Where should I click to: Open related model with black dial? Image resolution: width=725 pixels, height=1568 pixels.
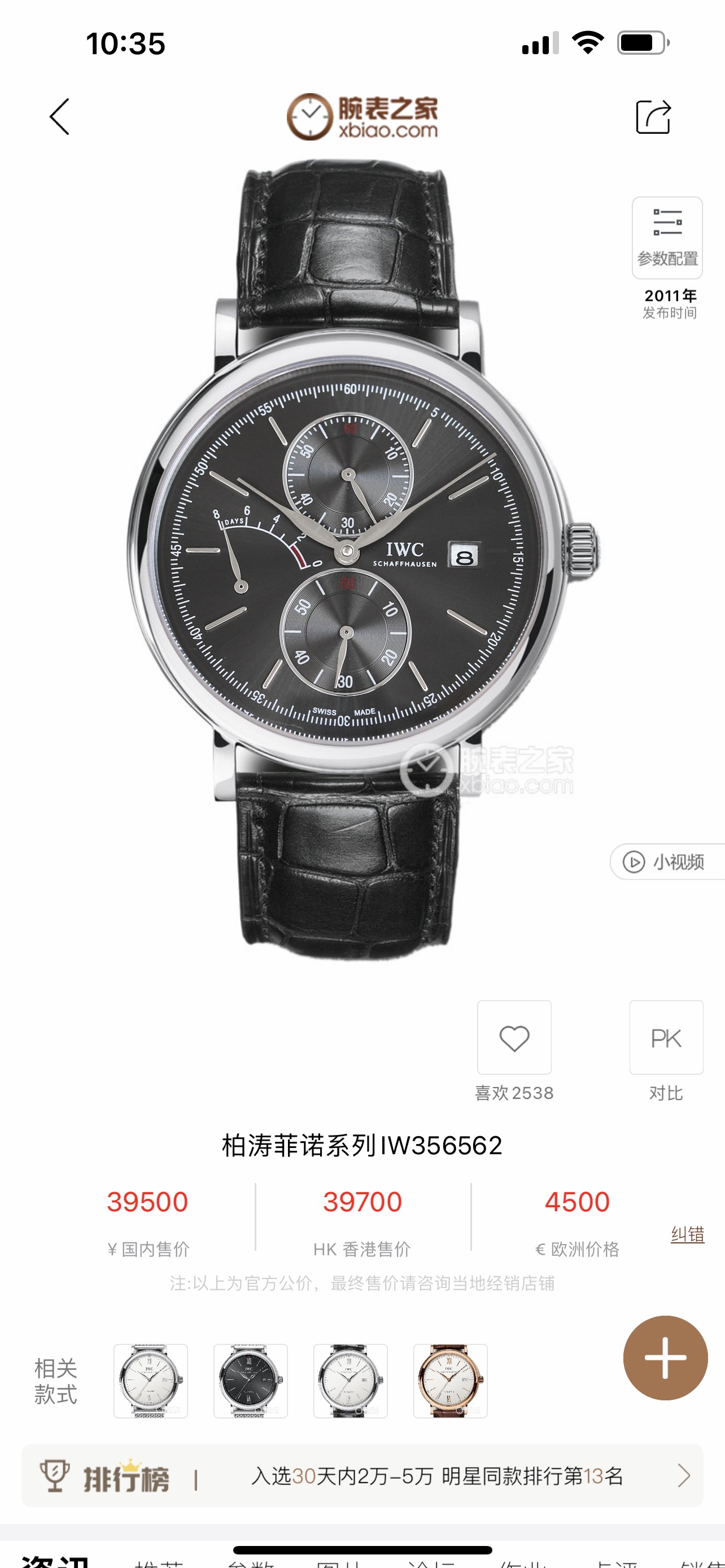[250, 1381]
